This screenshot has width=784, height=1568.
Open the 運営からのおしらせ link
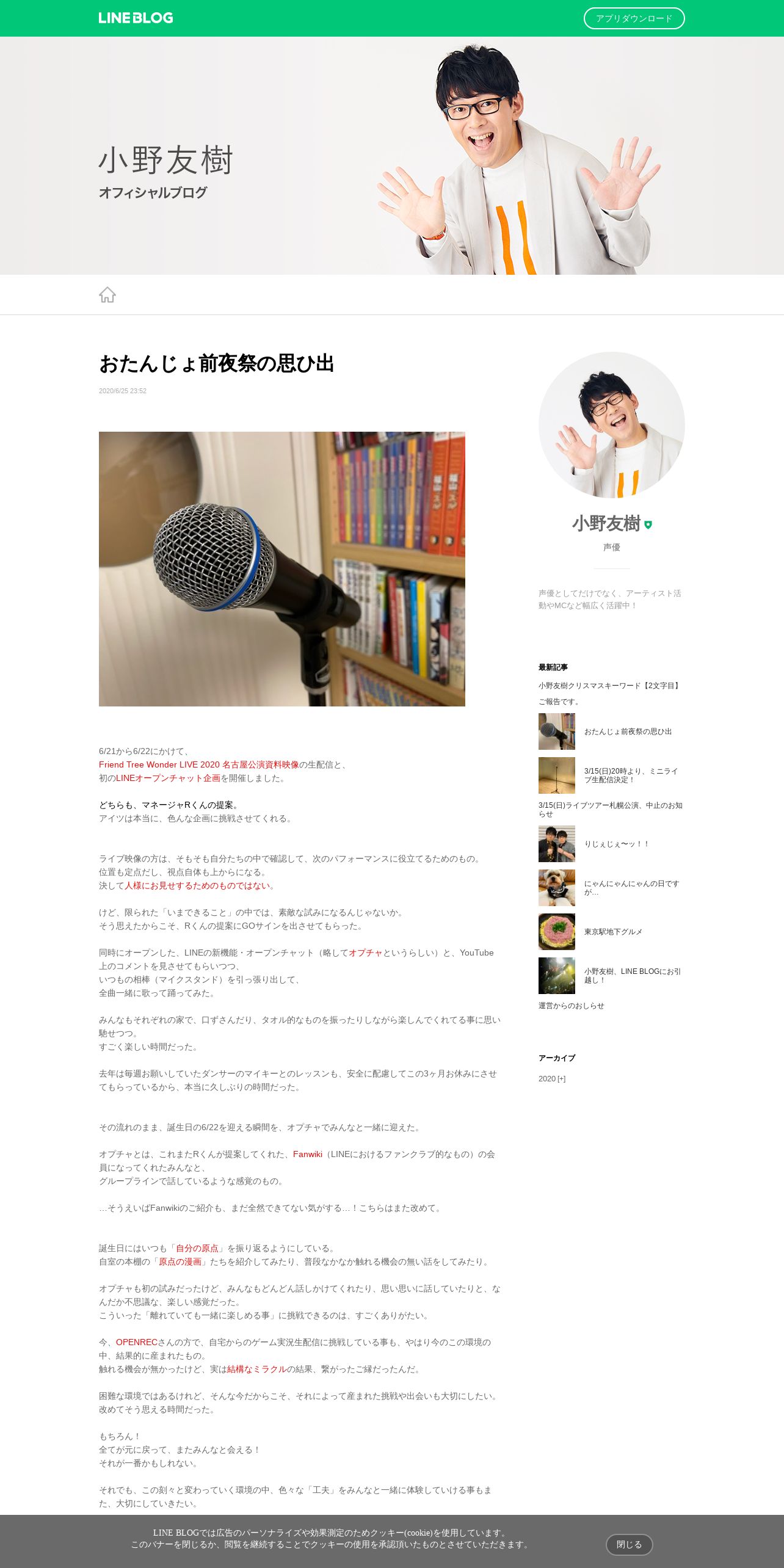coord(572,1006)
